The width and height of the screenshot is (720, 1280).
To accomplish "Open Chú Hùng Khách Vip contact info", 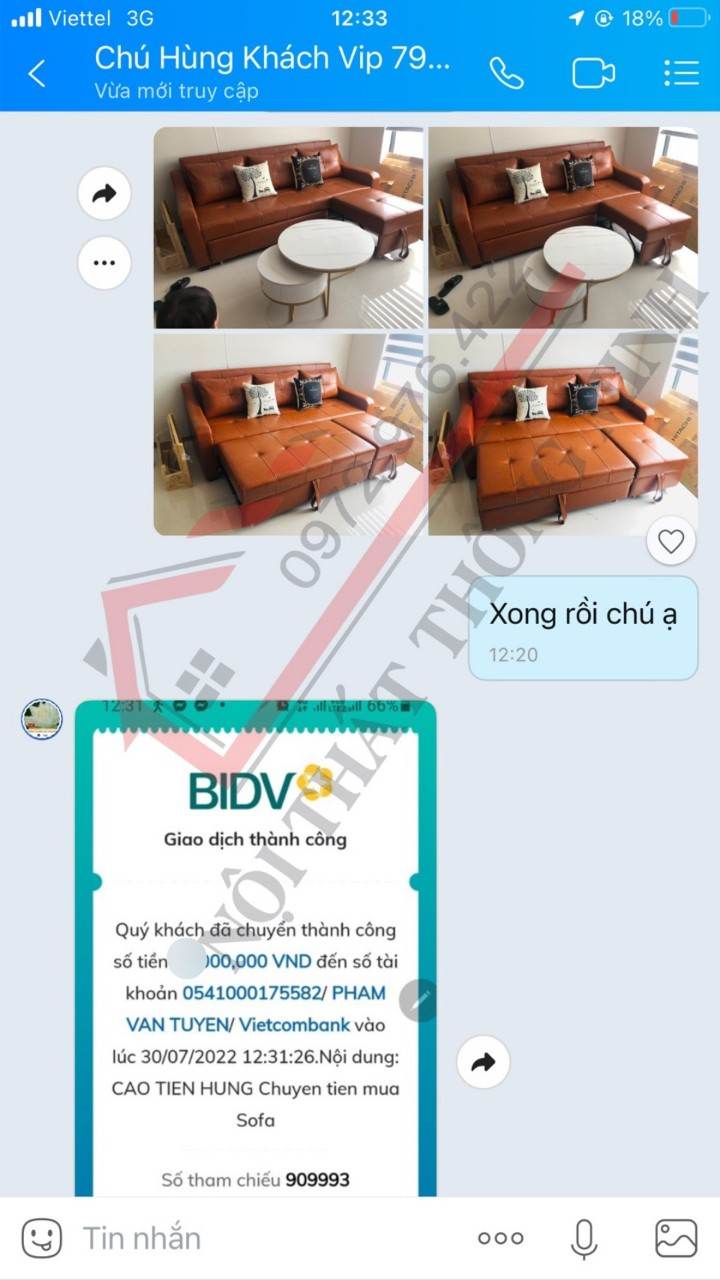I will (272, 72).
